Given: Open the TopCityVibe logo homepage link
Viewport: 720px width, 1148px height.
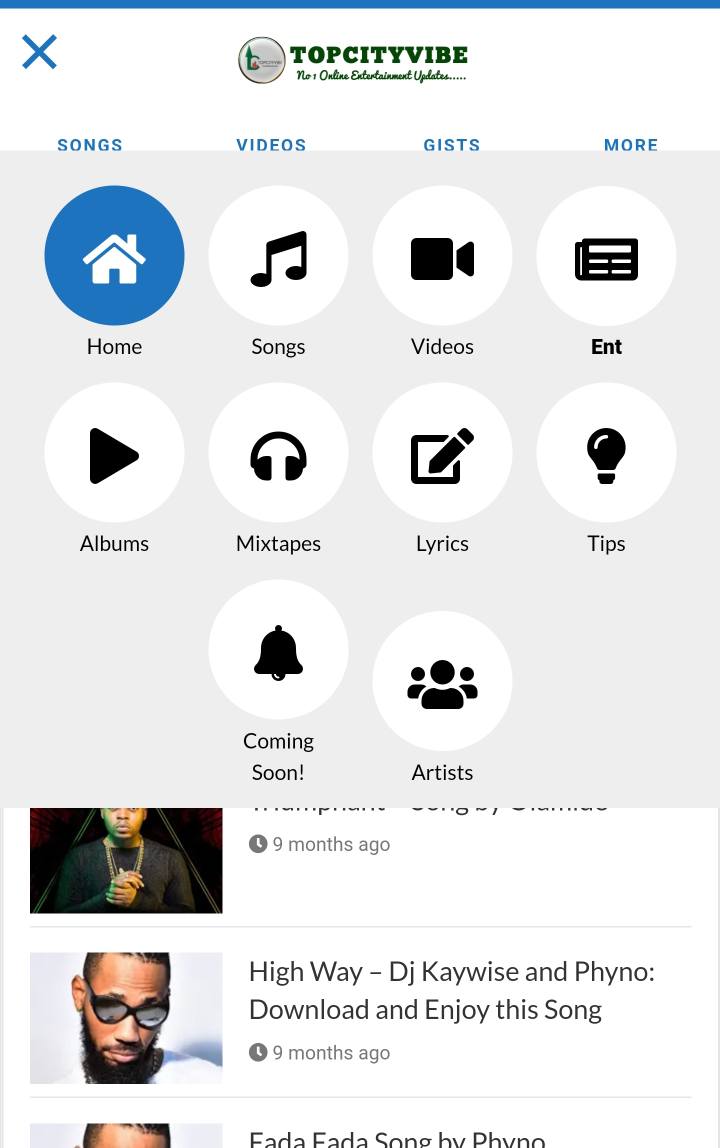Looking at the screenshot, I should point(353,60).
